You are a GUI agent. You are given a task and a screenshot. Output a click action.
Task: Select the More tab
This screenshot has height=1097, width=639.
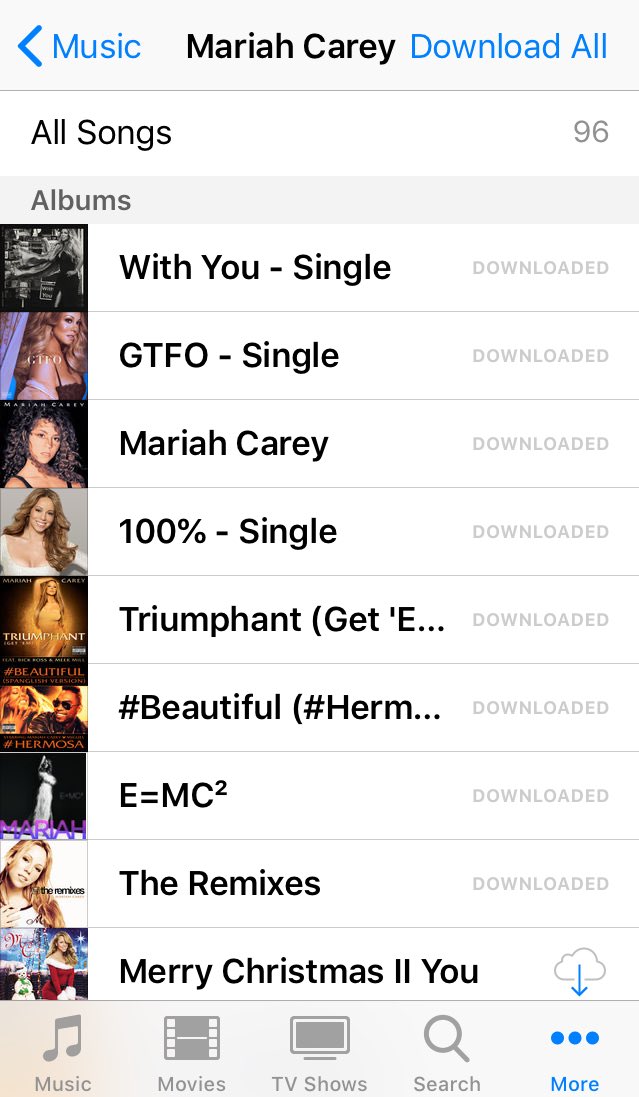coord(575,1054)
